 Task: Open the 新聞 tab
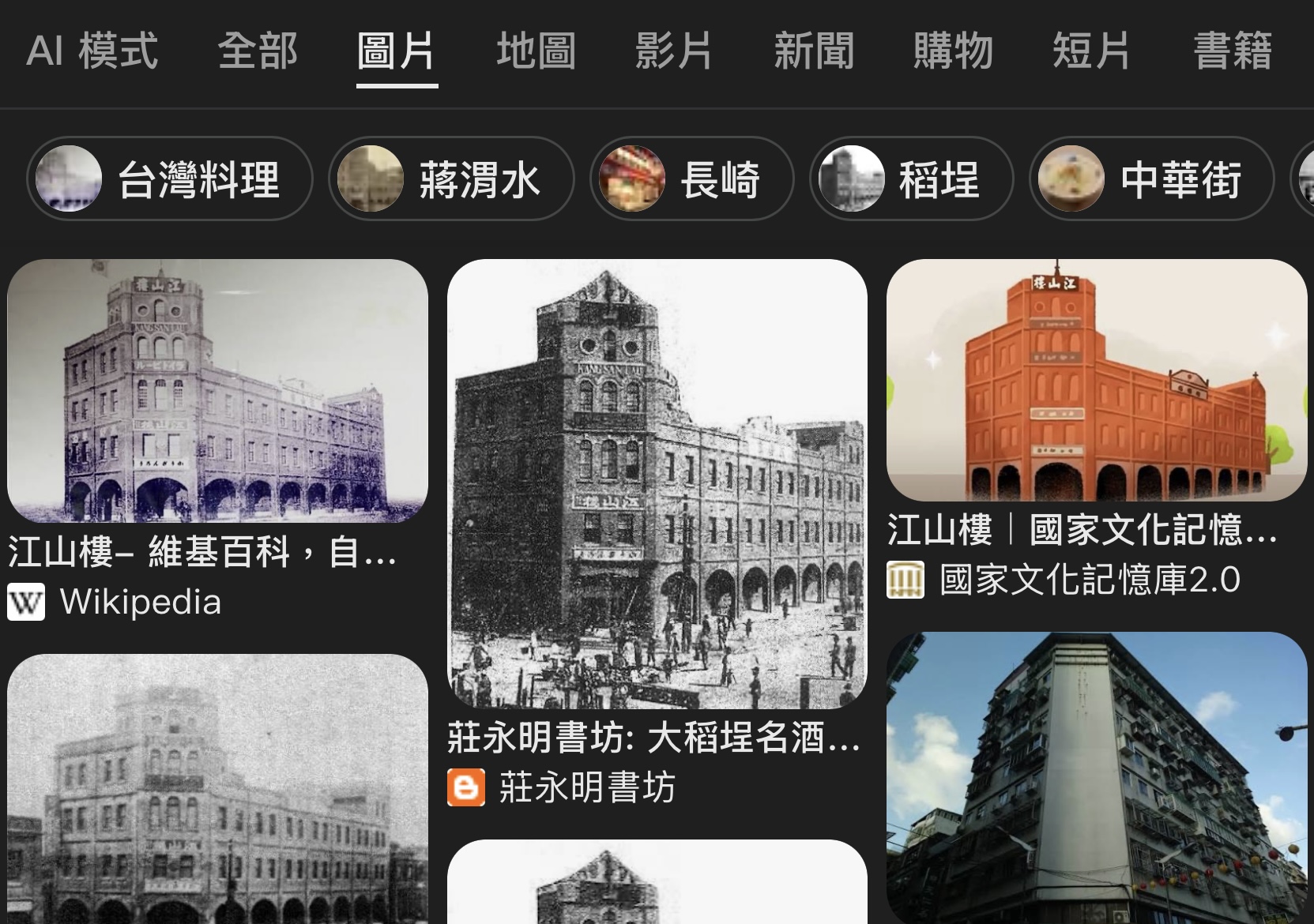point(814,51)
